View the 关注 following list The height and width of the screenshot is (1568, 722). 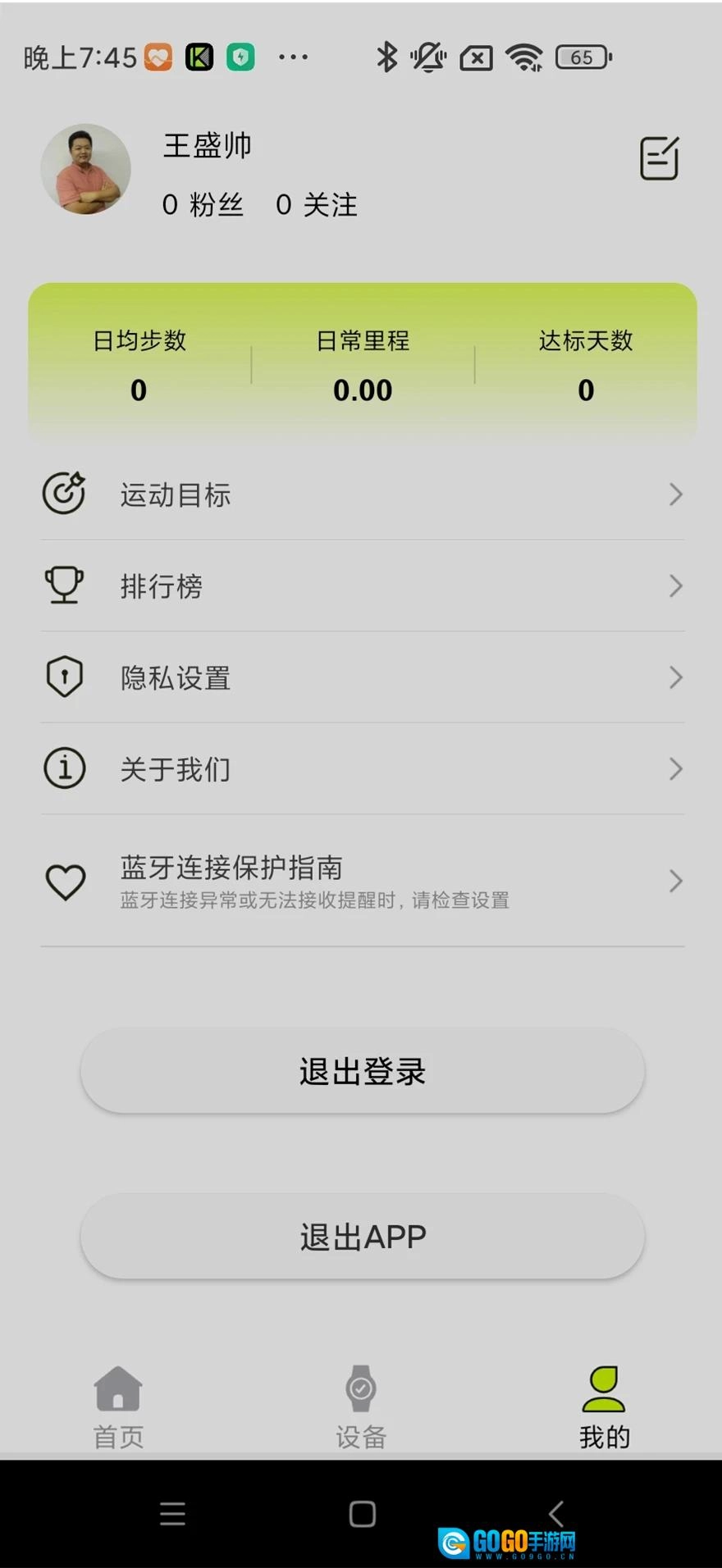pyautogui.click(x=317, y=205)
